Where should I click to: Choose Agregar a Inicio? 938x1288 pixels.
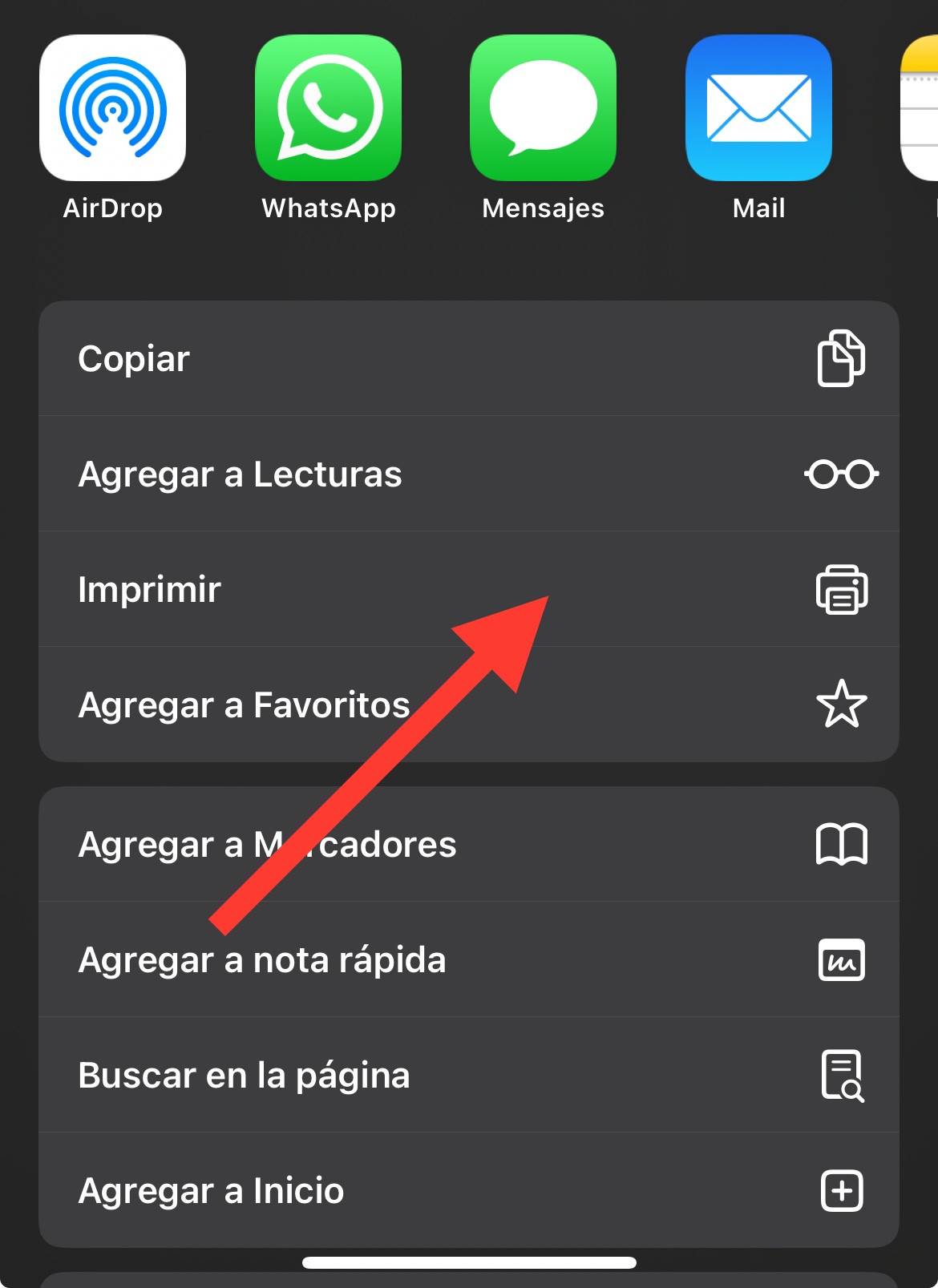468,1190
